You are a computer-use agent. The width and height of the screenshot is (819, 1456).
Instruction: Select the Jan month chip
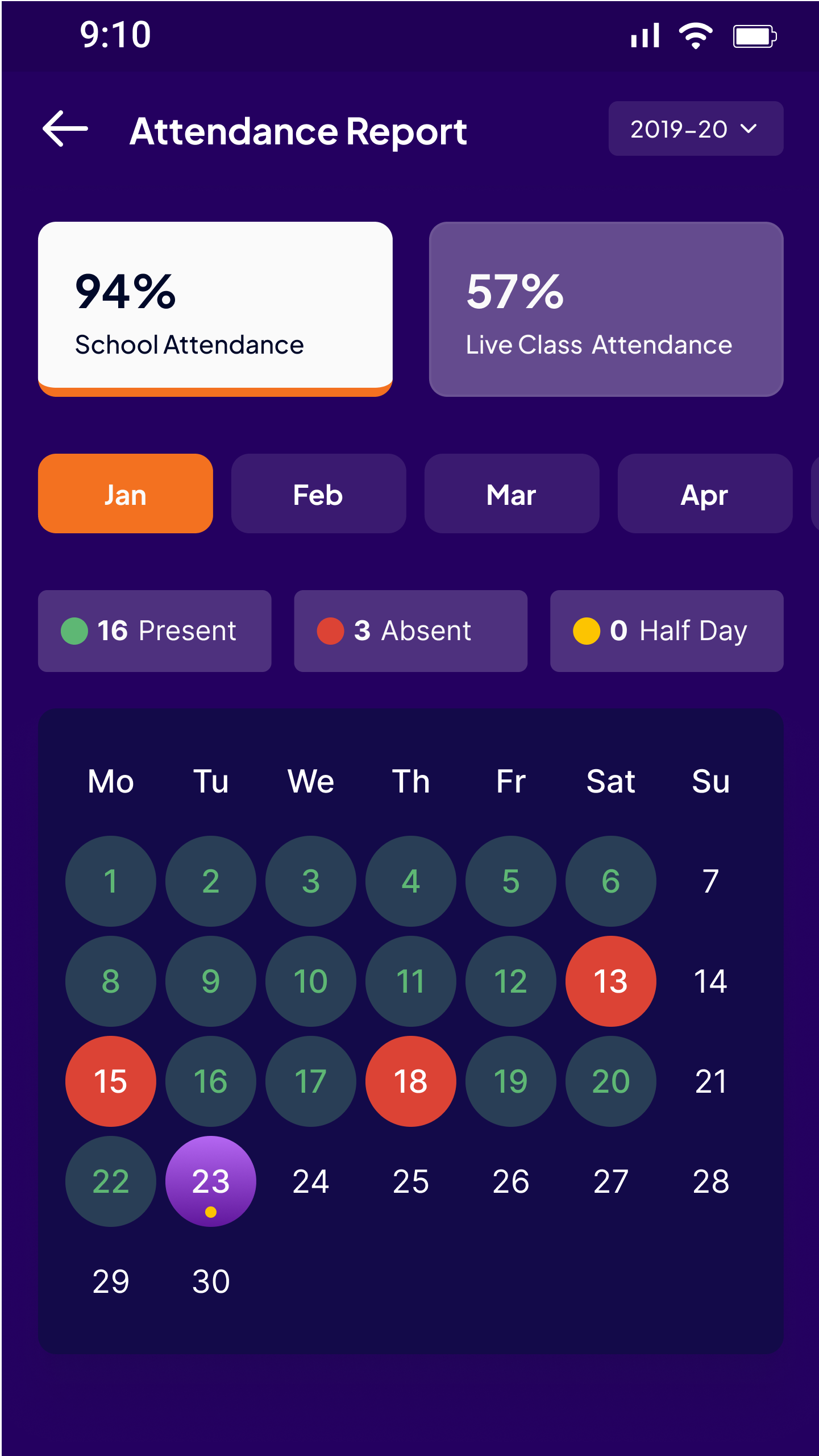pos(126,493)
